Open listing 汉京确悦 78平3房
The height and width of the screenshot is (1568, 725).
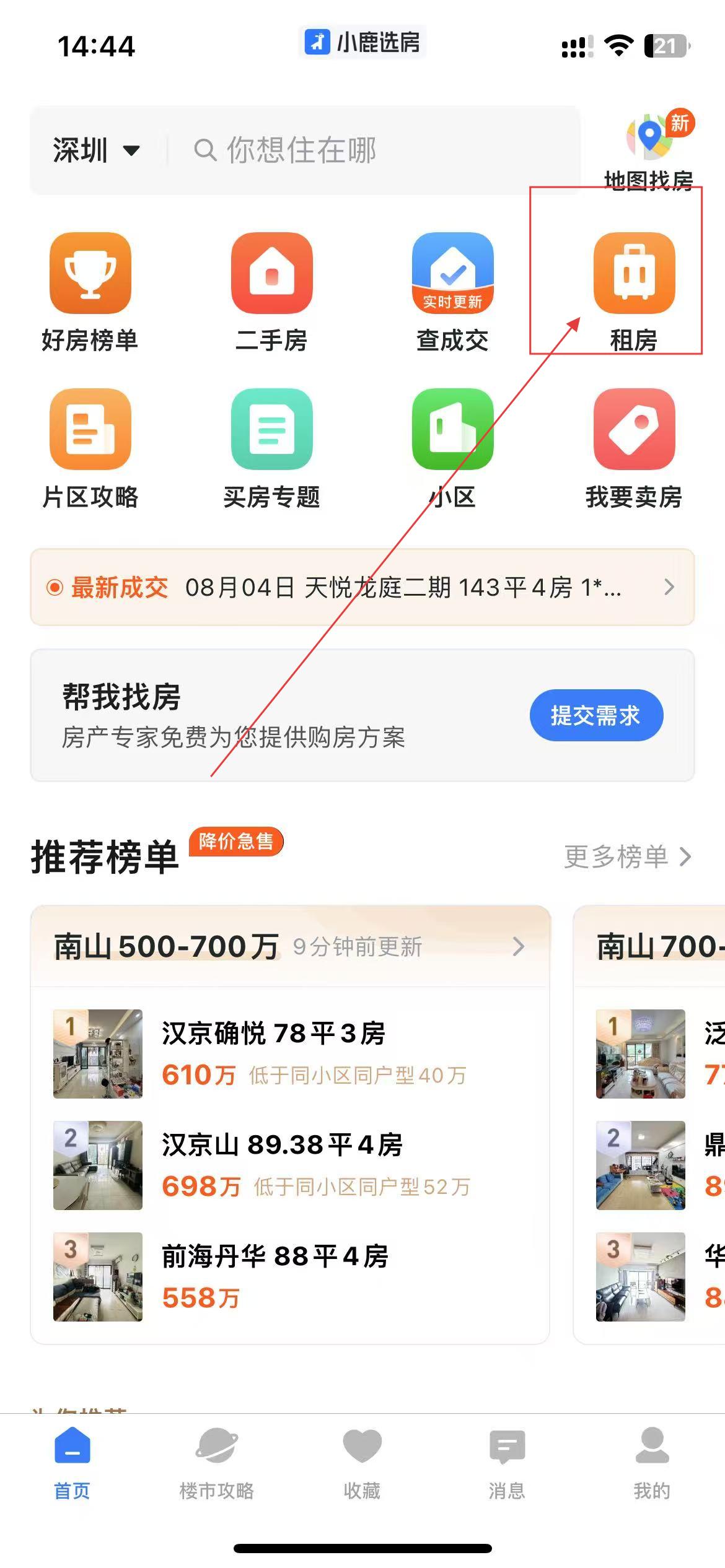[x=290, y=1054]
